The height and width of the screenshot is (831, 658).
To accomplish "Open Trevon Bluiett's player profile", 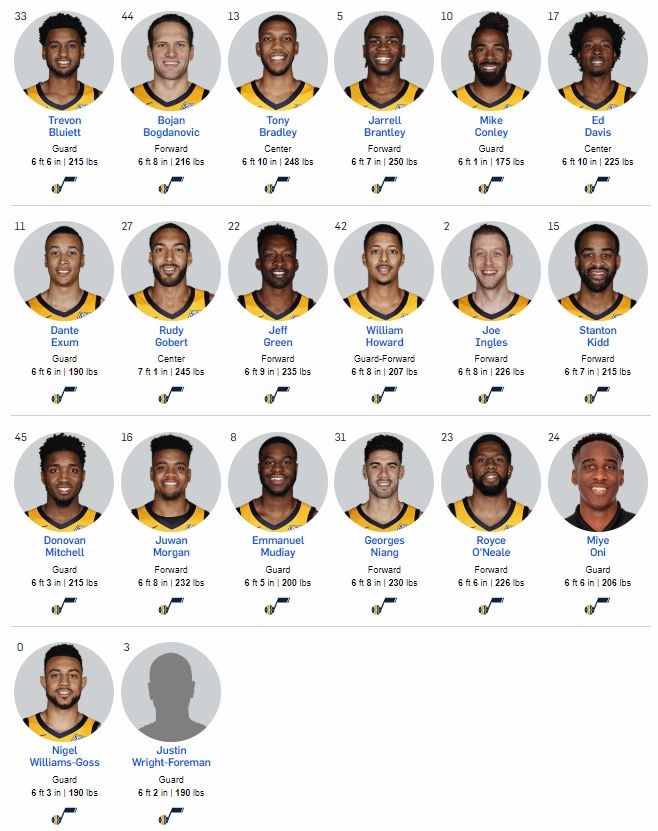I will [64, 126].
